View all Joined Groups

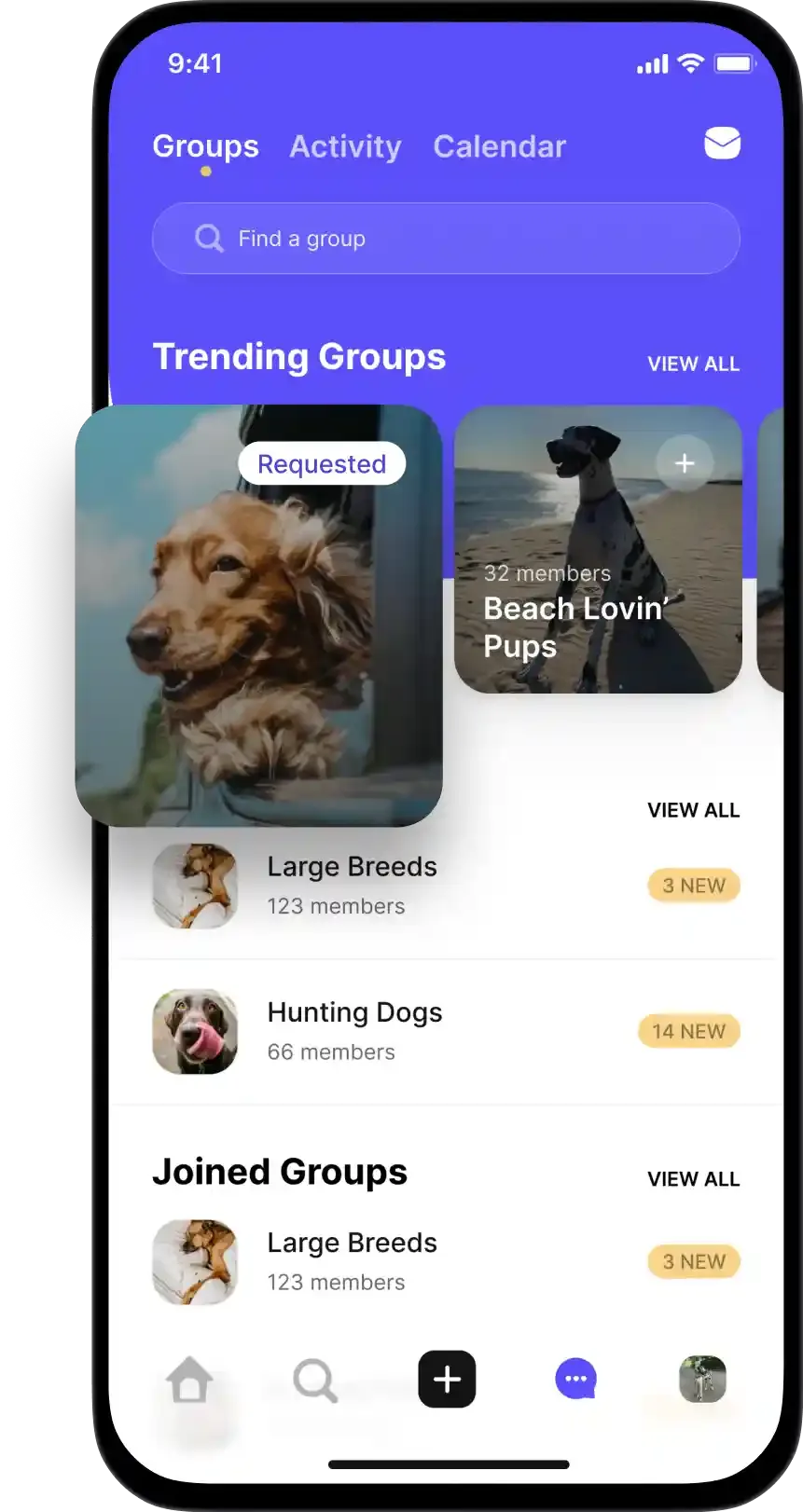(x=693, y=1179)
